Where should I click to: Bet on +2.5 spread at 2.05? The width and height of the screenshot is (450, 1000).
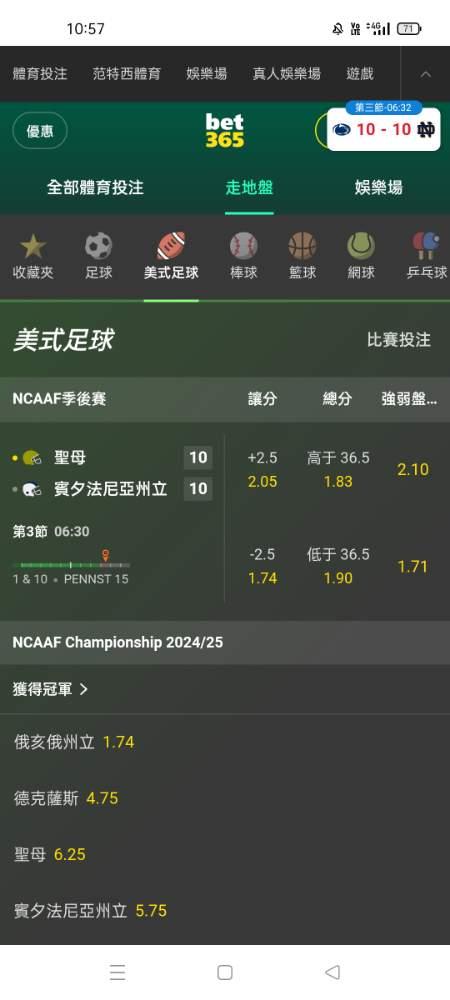pyautogui.click(x=263, y=470)
